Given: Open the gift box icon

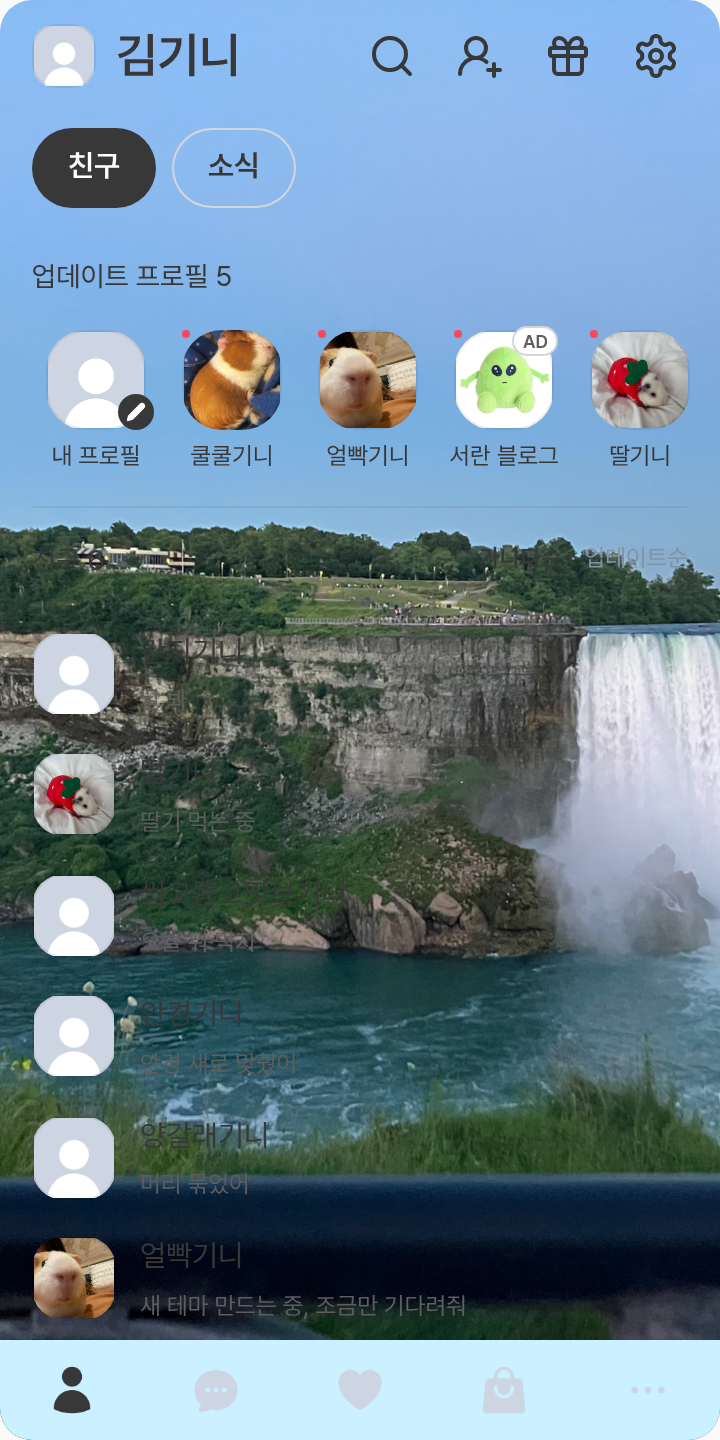Looking at the screenshot, I should coord(568,56).
